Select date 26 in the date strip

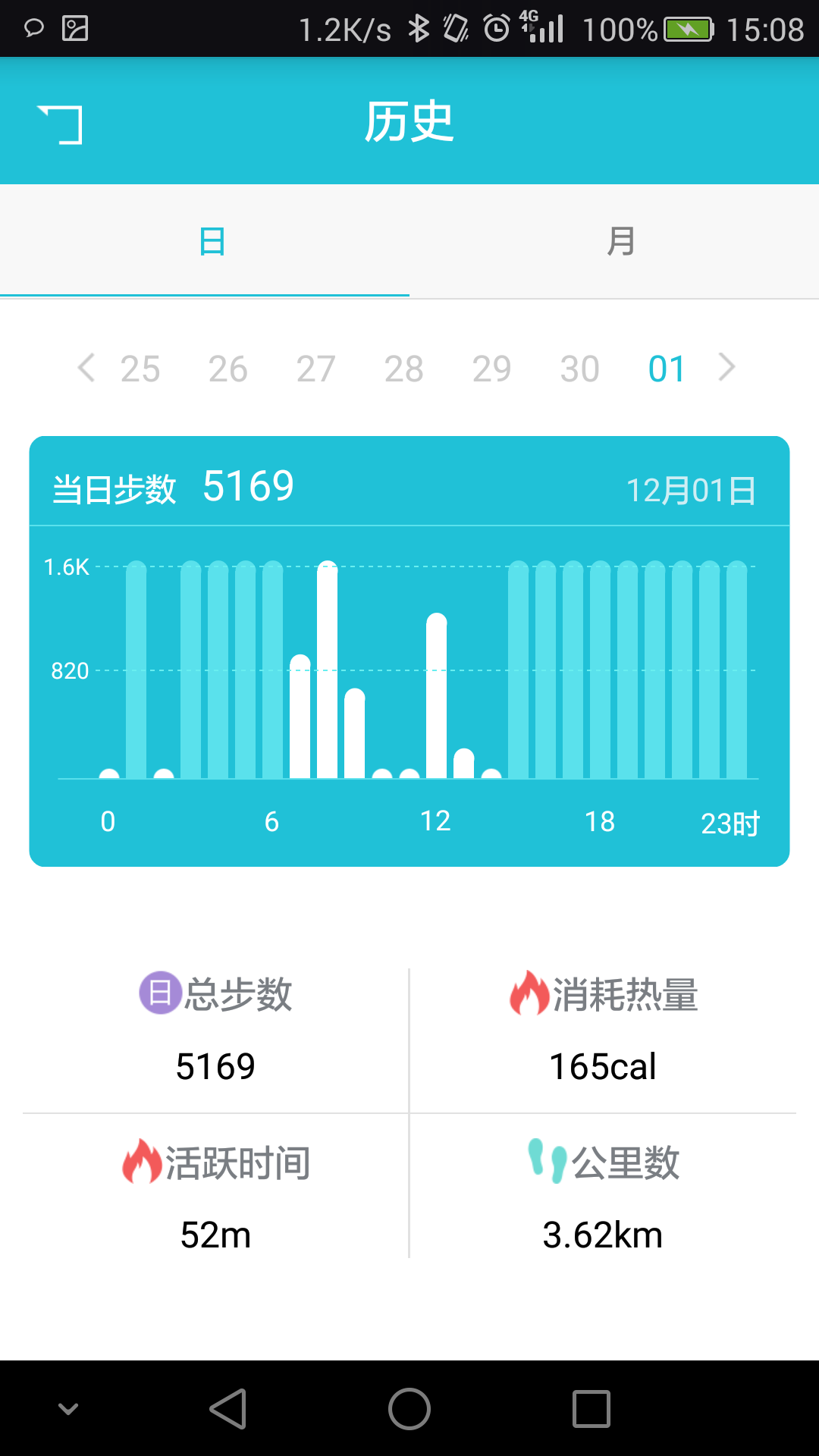(x=228, y=369)
